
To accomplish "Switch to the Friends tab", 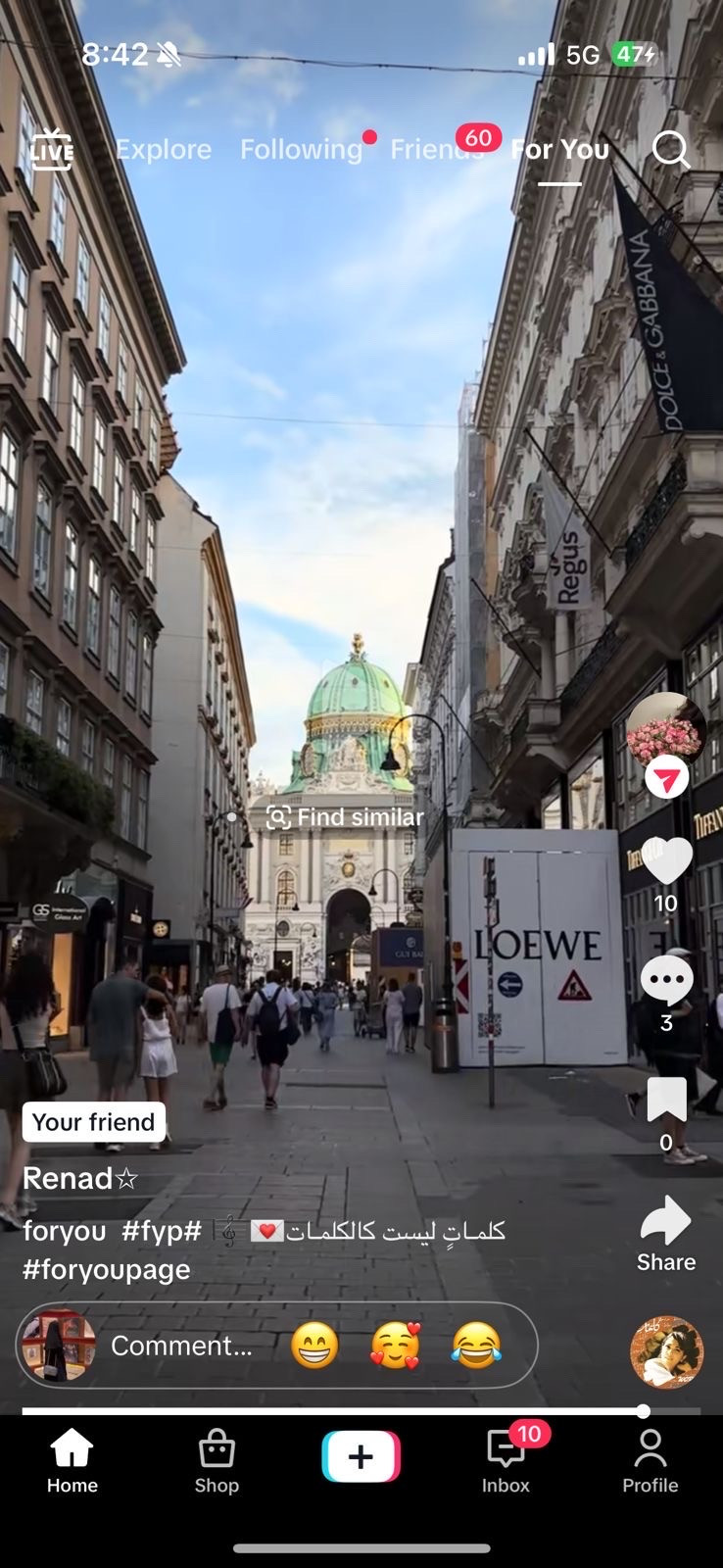I will pos(431,149).
